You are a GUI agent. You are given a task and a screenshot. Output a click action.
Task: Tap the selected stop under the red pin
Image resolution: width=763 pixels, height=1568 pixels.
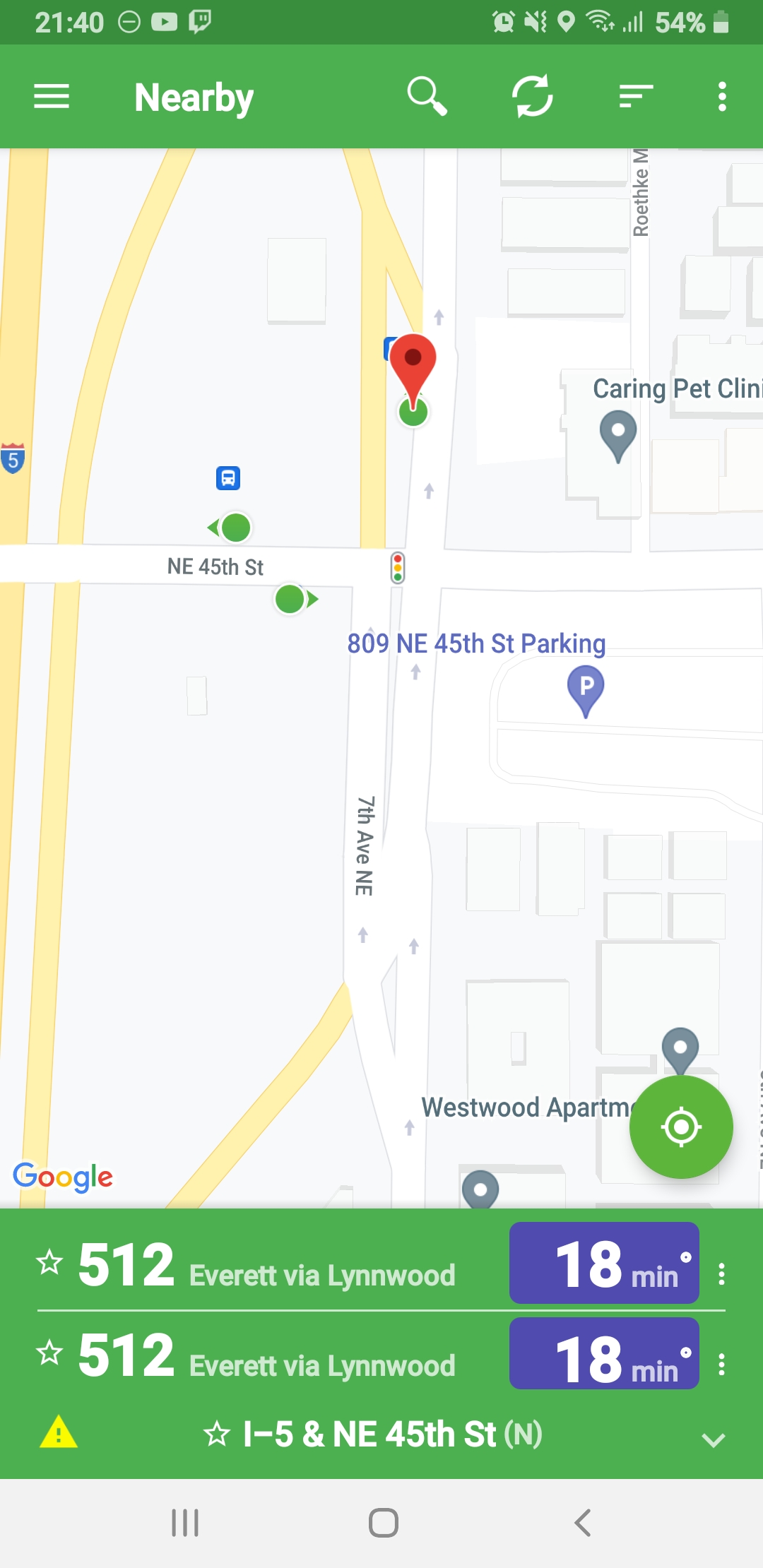click(413, 412)
